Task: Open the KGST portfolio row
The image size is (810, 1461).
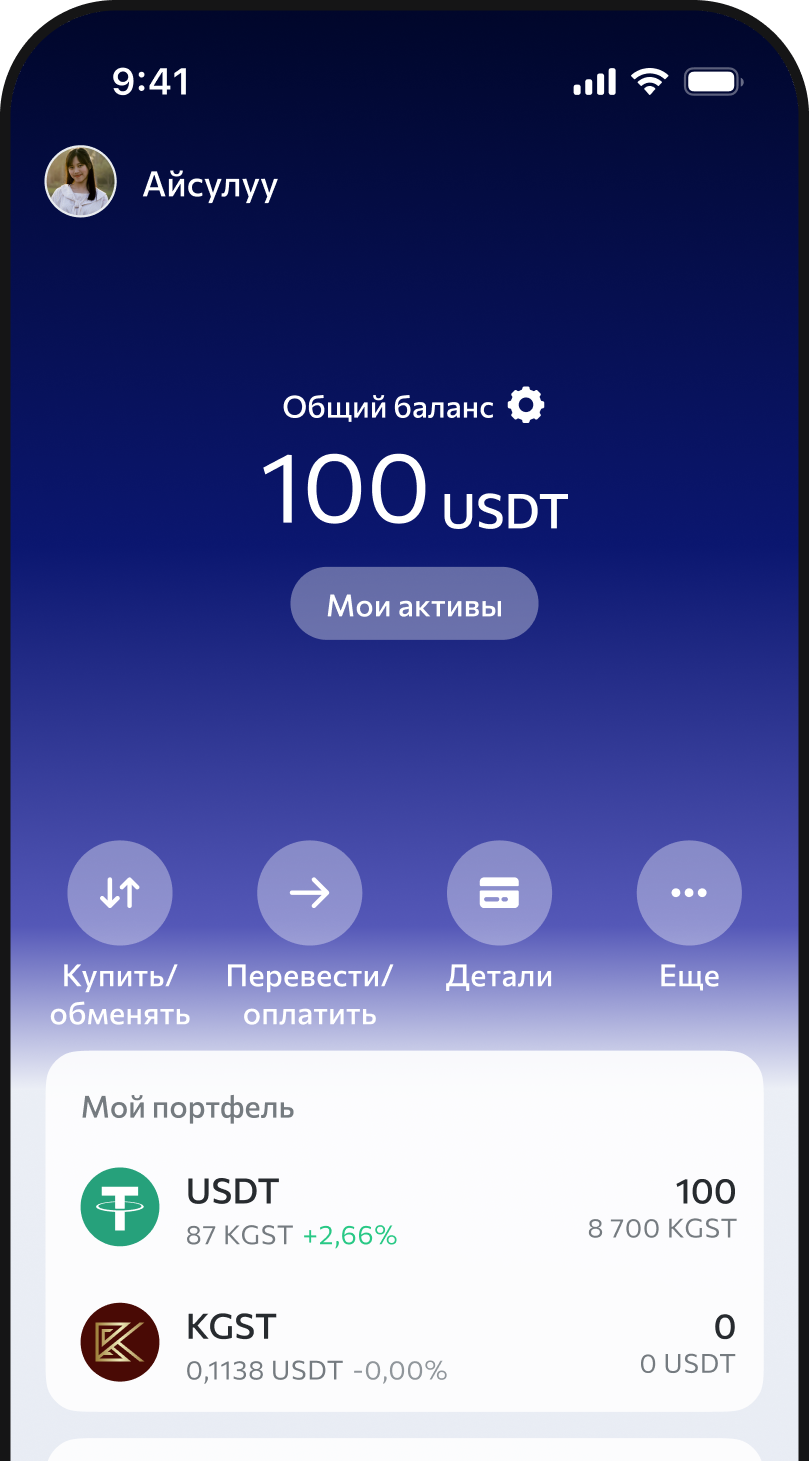Action: coord(405,1342)
